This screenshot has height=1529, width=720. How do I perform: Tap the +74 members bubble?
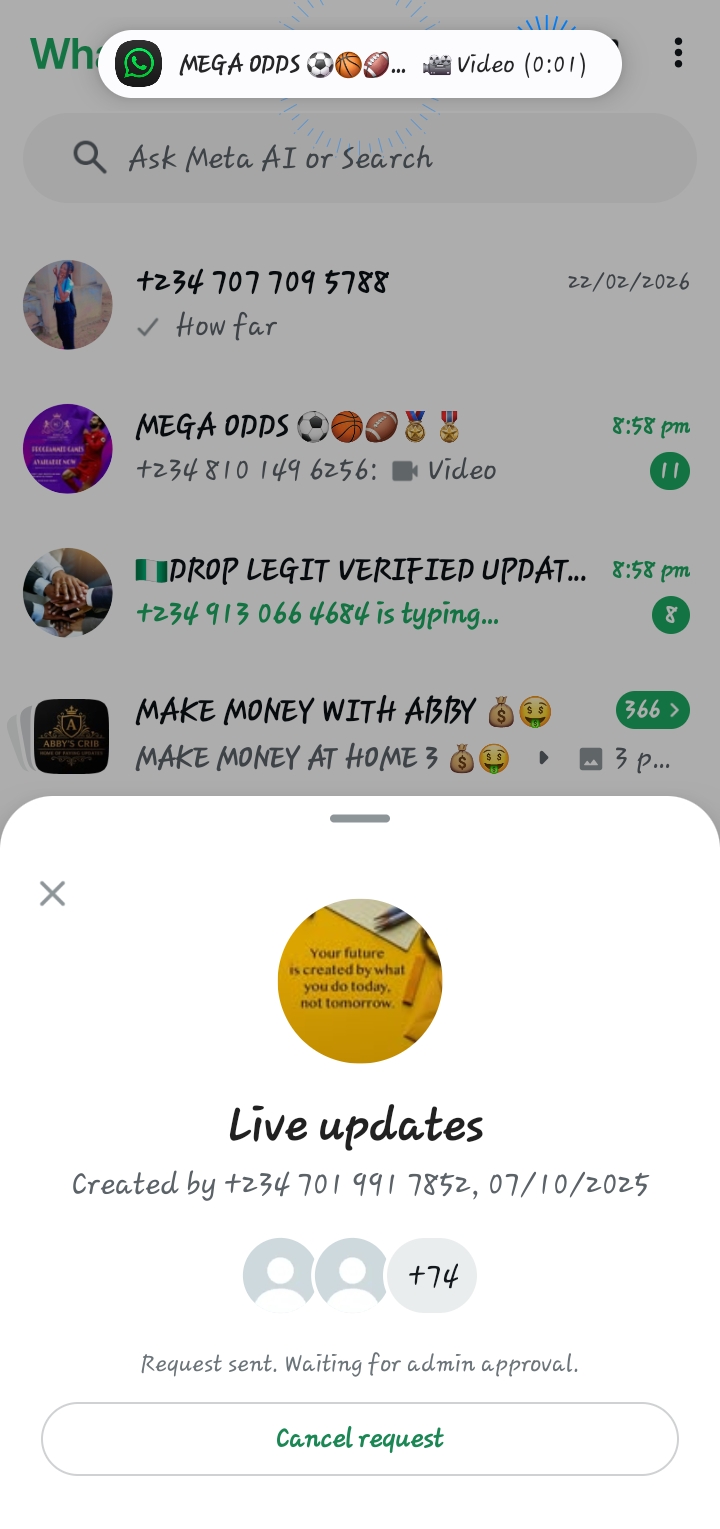[433, 1275]
